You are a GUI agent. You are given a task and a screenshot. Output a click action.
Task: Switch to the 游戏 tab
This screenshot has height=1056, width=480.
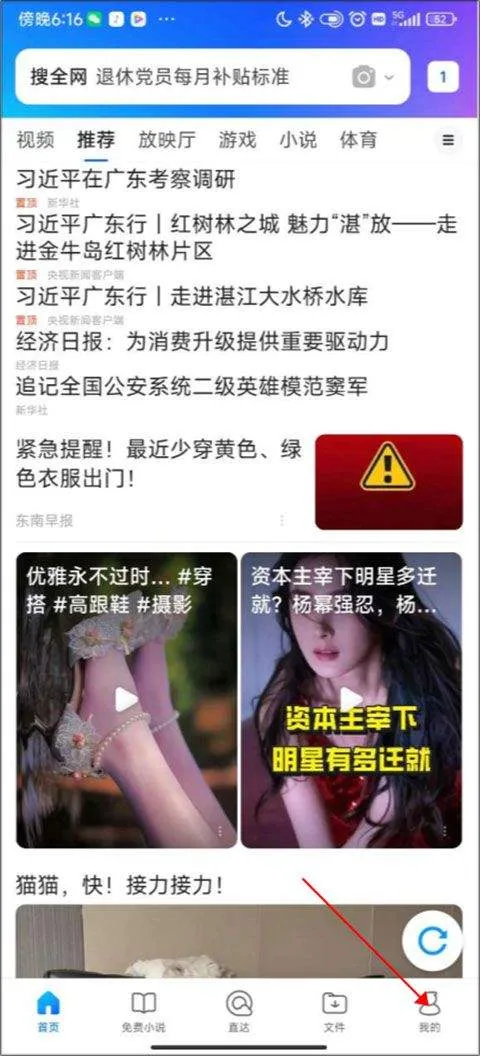pyautogui.click(x=237, y=140)
